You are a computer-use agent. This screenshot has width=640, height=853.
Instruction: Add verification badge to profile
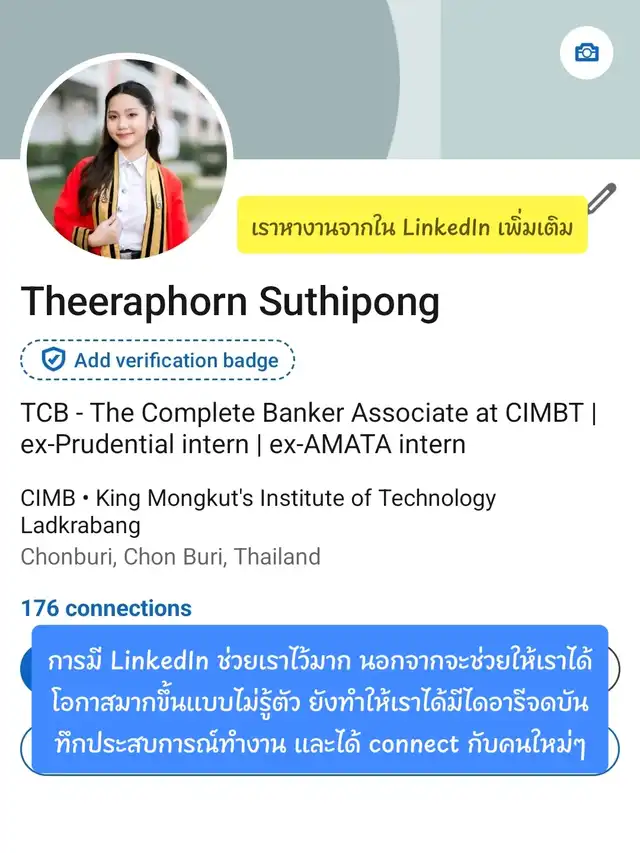pos(158,360)
